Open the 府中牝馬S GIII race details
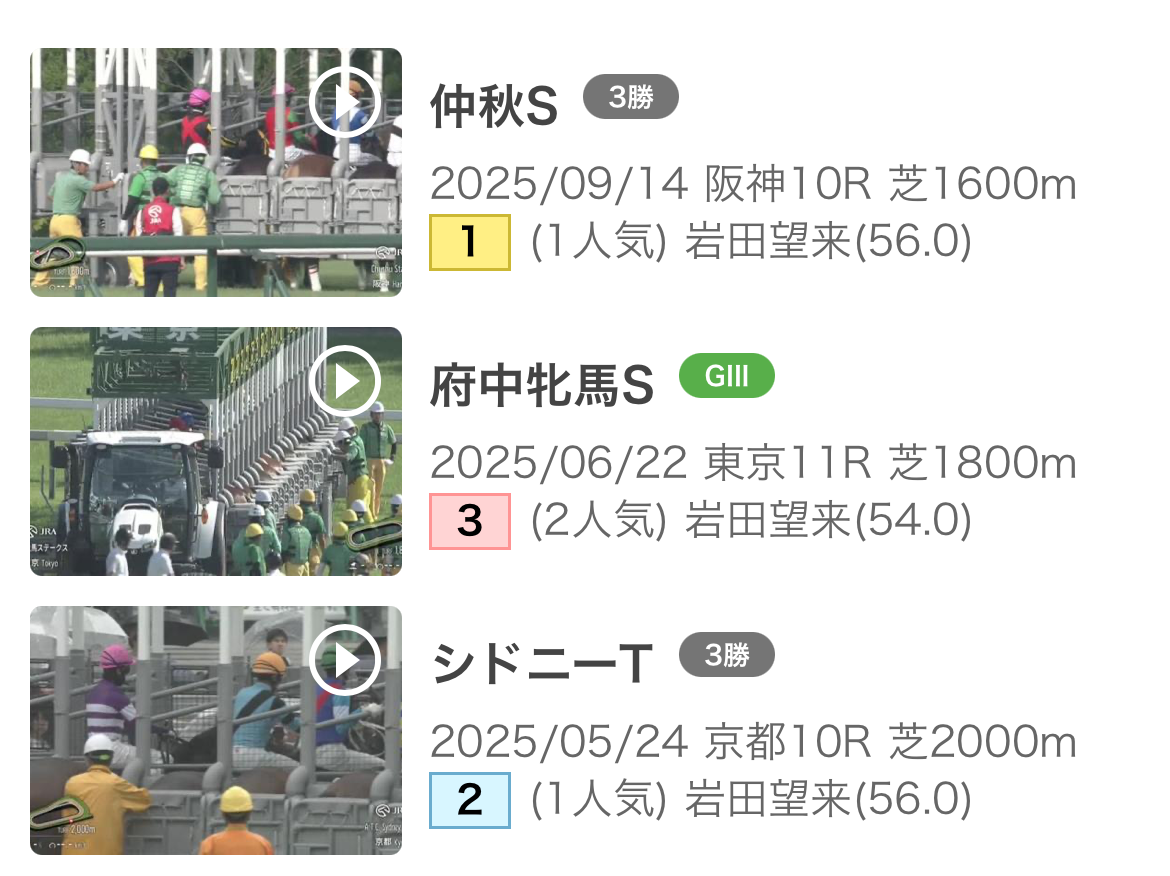1170x876 pixels. (x=542, y=385)
